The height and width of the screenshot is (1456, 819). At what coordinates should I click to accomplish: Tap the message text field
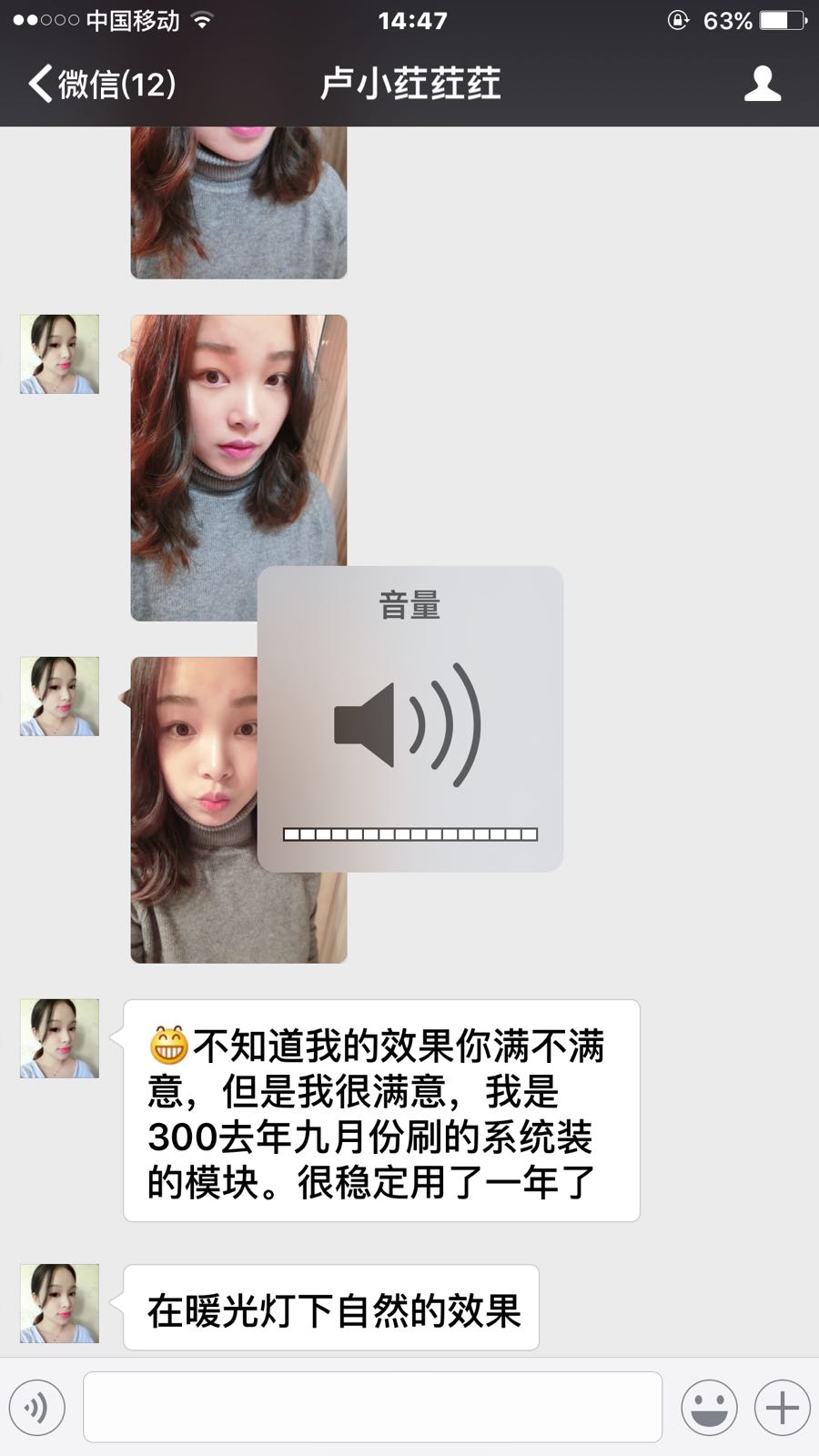pyautogui.click(x=372, y=1407)
